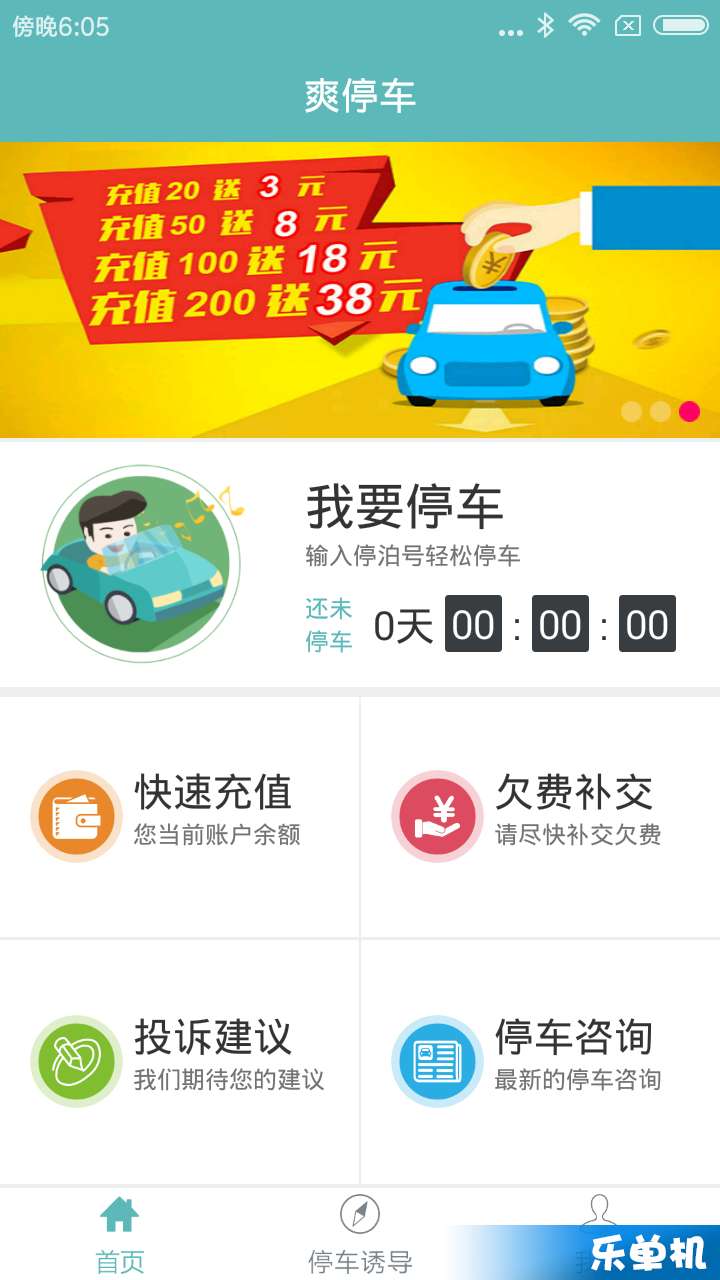Viewport: 720px width, 1280px height.
Task: Open 停车咨询 parking news
Action: click(x=540, y=1062)
